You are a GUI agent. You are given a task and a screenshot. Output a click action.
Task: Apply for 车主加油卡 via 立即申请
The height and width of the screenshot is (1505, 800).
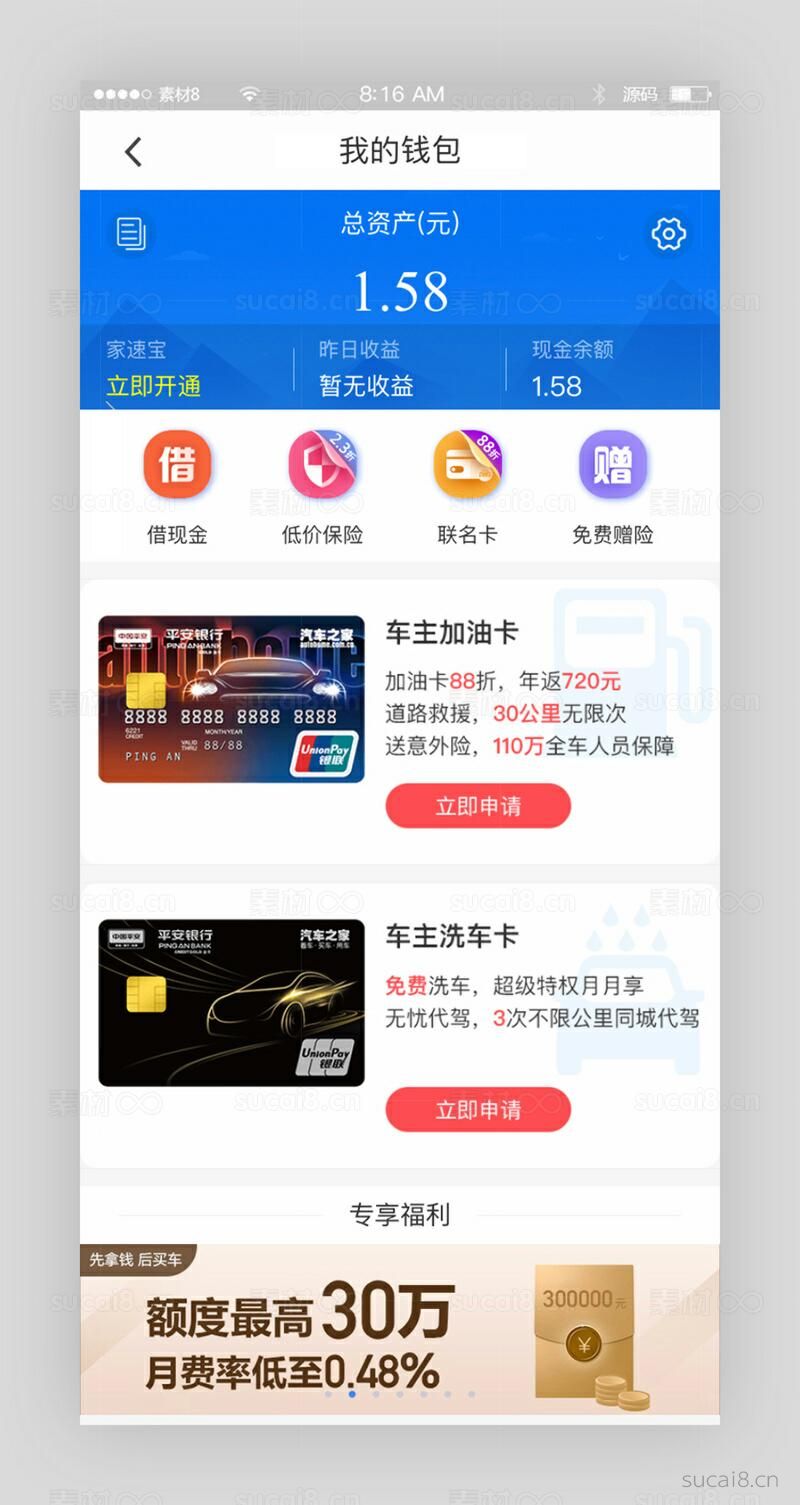(x=478, y=806)
